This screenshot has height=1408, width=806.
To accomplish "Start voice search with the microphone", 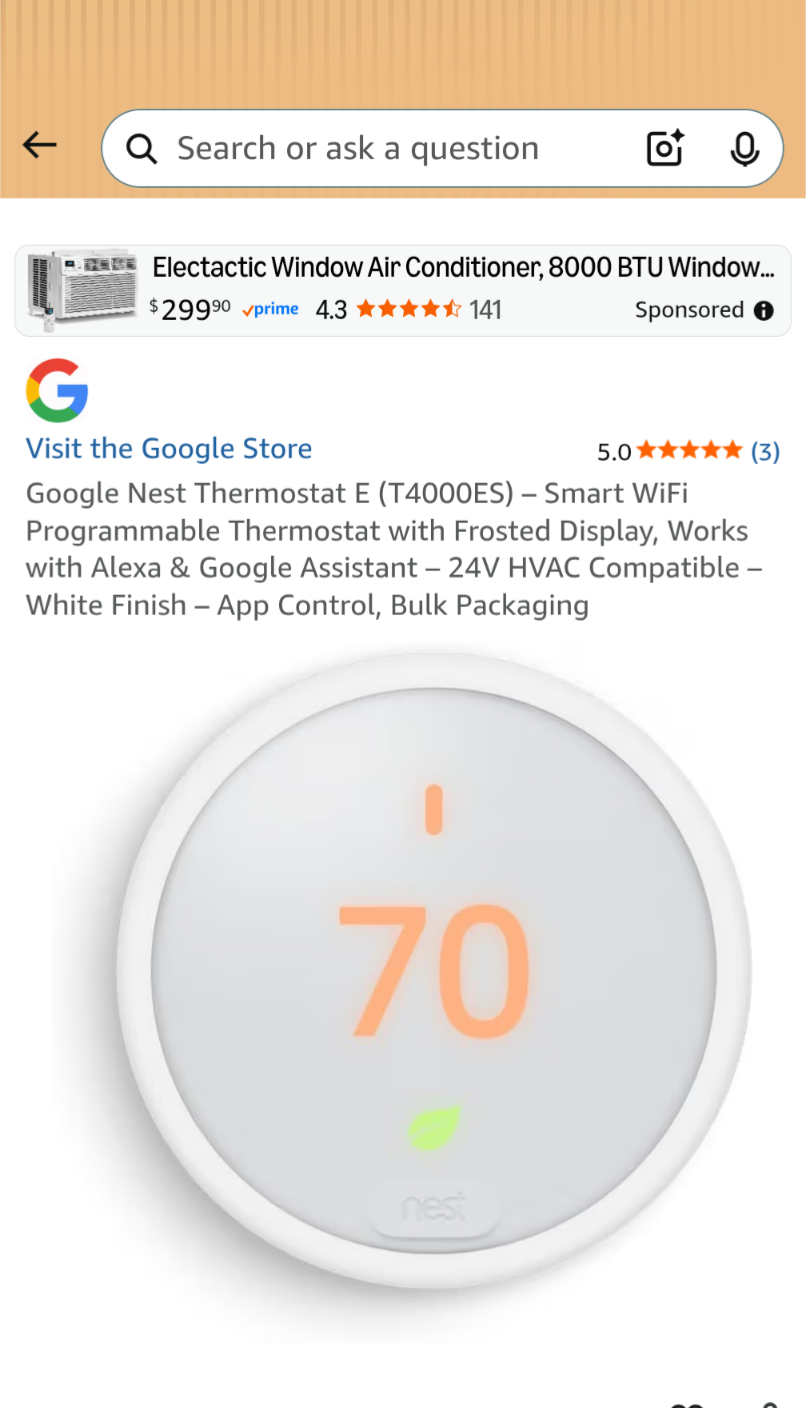I will pos(744,149).
